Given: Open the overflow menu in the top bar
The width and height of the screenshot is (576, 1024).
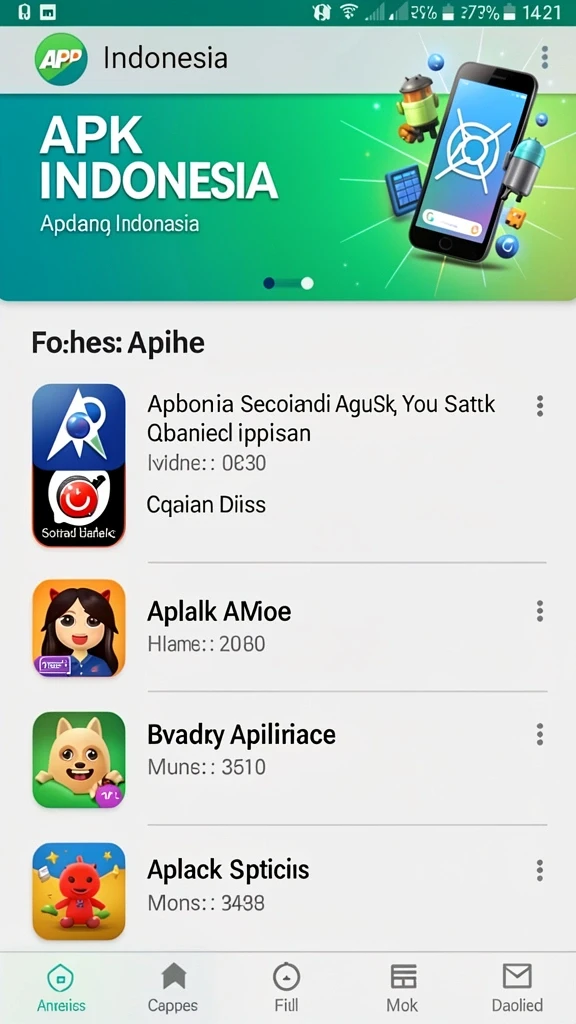Looking at the screenshot, I should pos(545,57).
